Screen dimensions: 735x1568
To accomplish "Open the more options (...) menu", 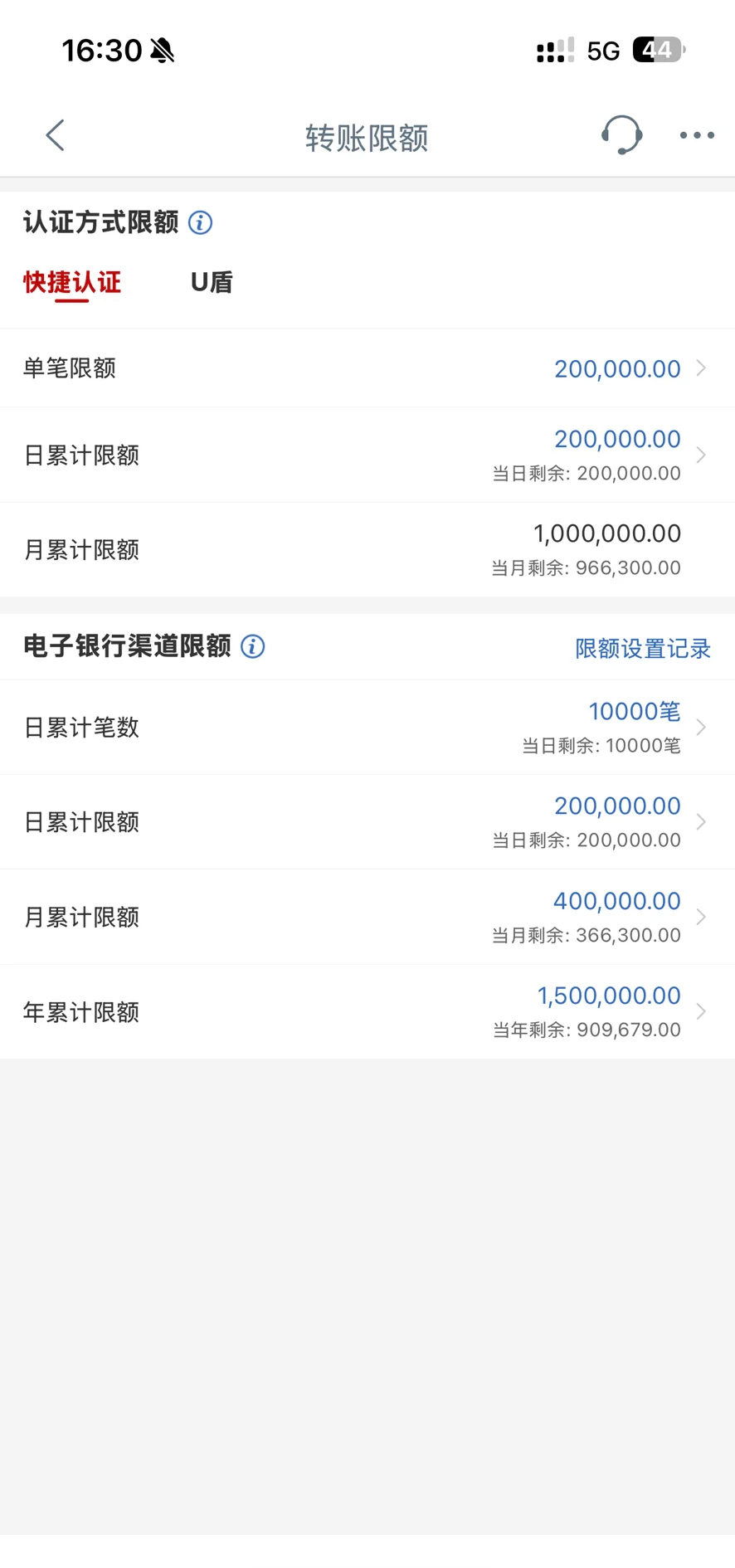I will tap(696, 134).
